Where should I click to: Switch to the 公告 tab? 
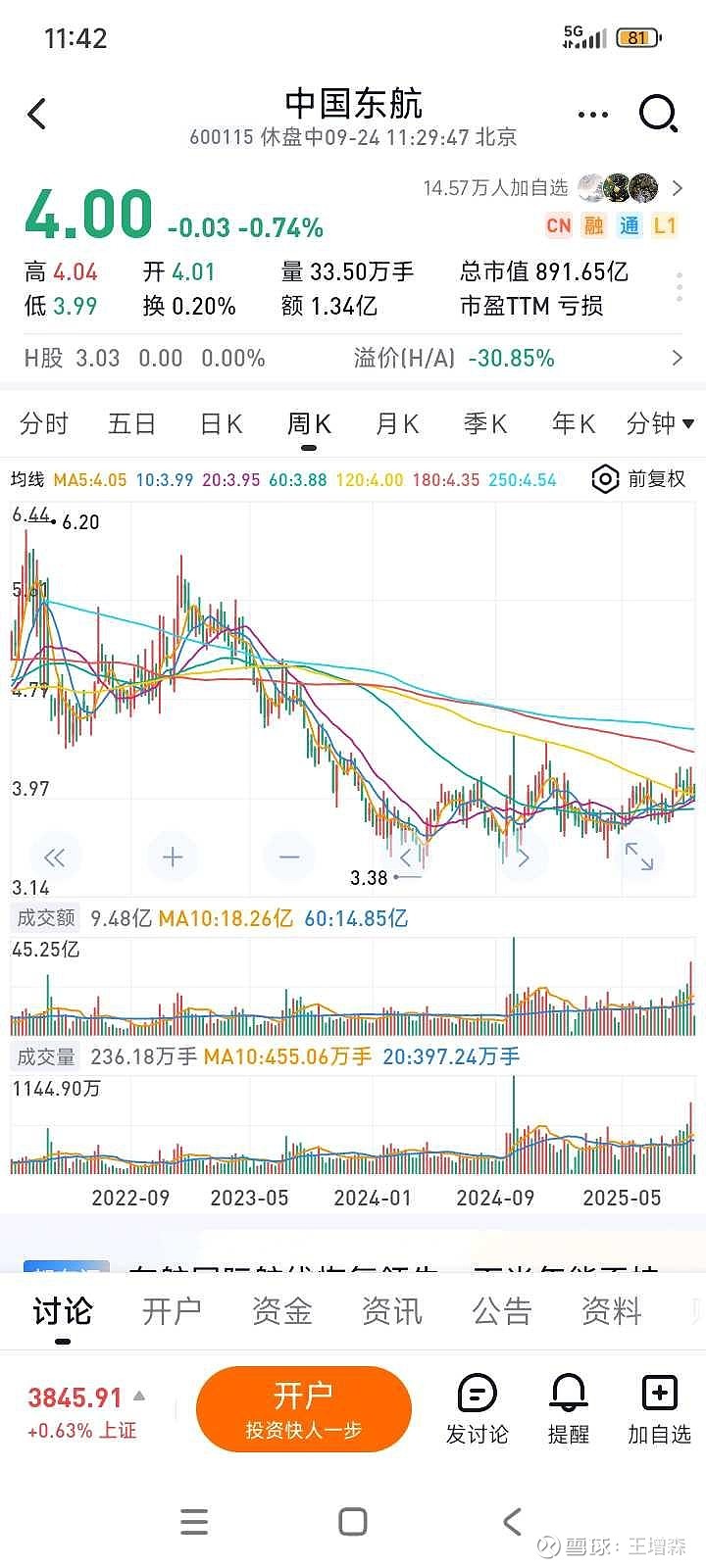tap(502, 1311)
